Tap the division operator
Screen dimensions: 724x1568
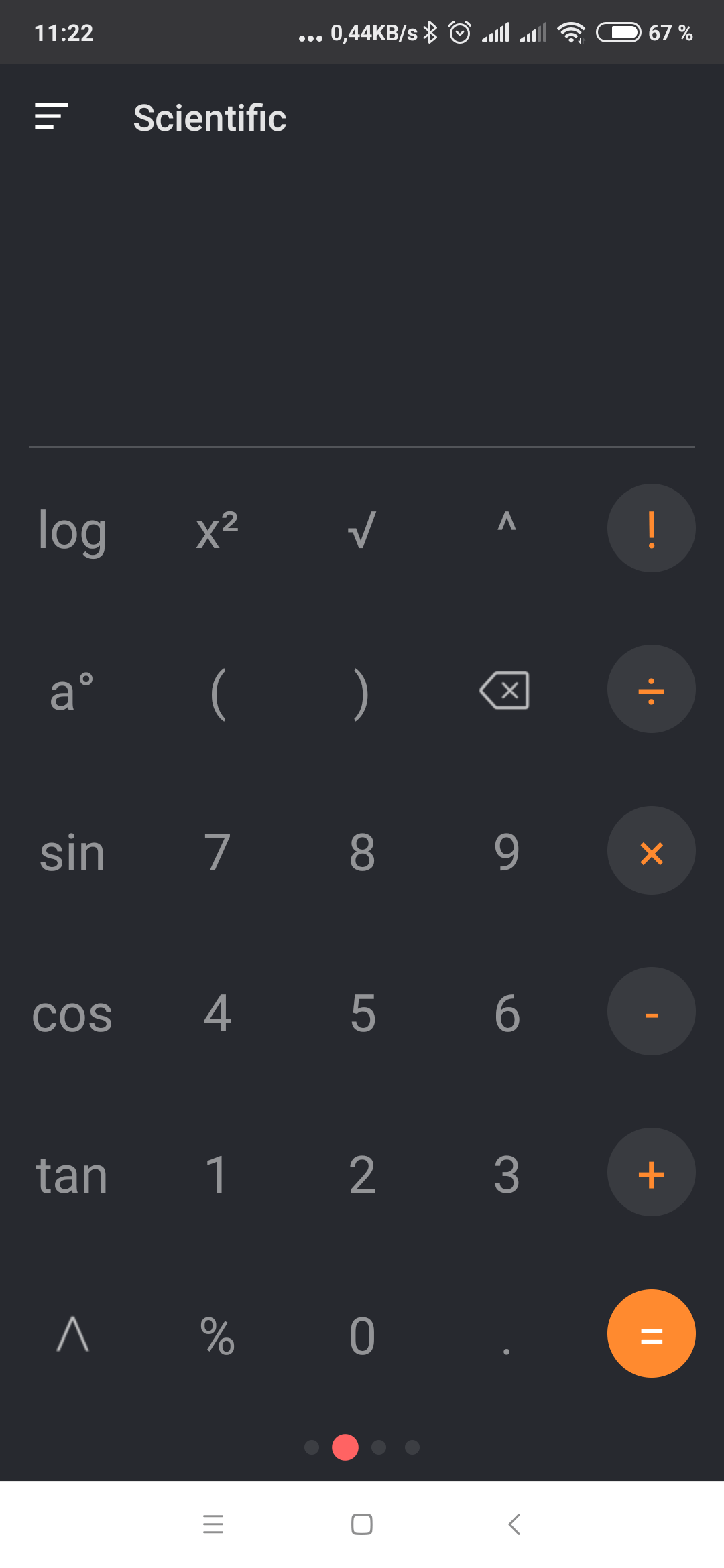652,689
